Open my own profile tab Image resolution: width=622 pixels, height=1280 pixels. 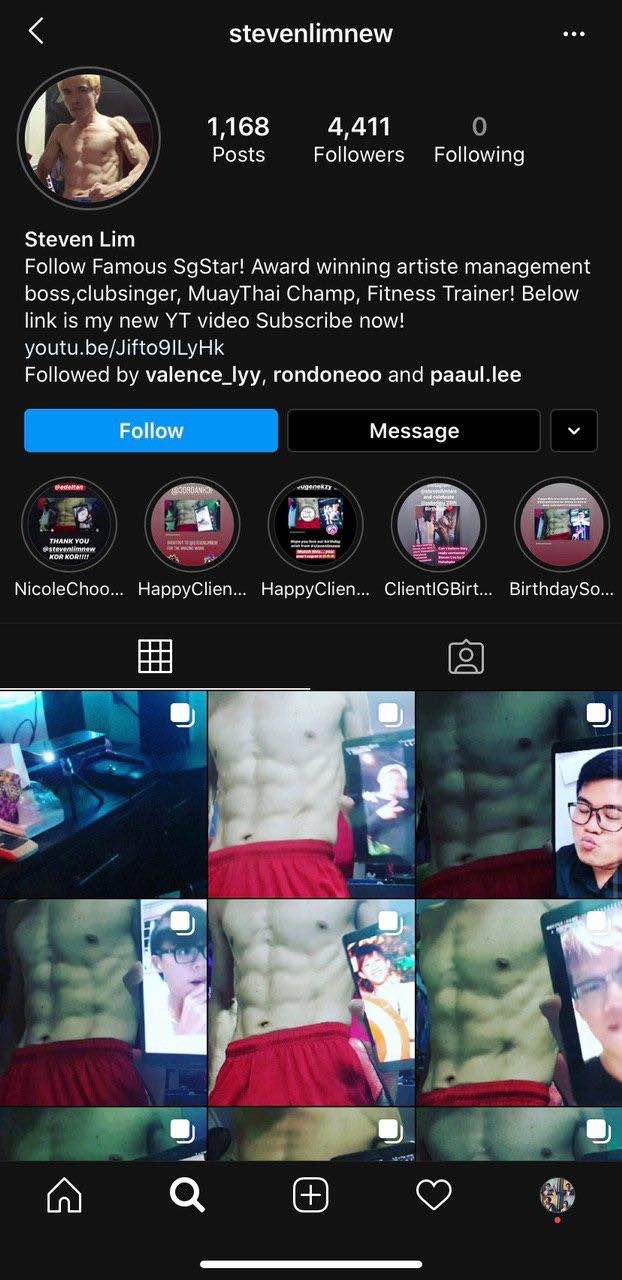coord(557,1194)
